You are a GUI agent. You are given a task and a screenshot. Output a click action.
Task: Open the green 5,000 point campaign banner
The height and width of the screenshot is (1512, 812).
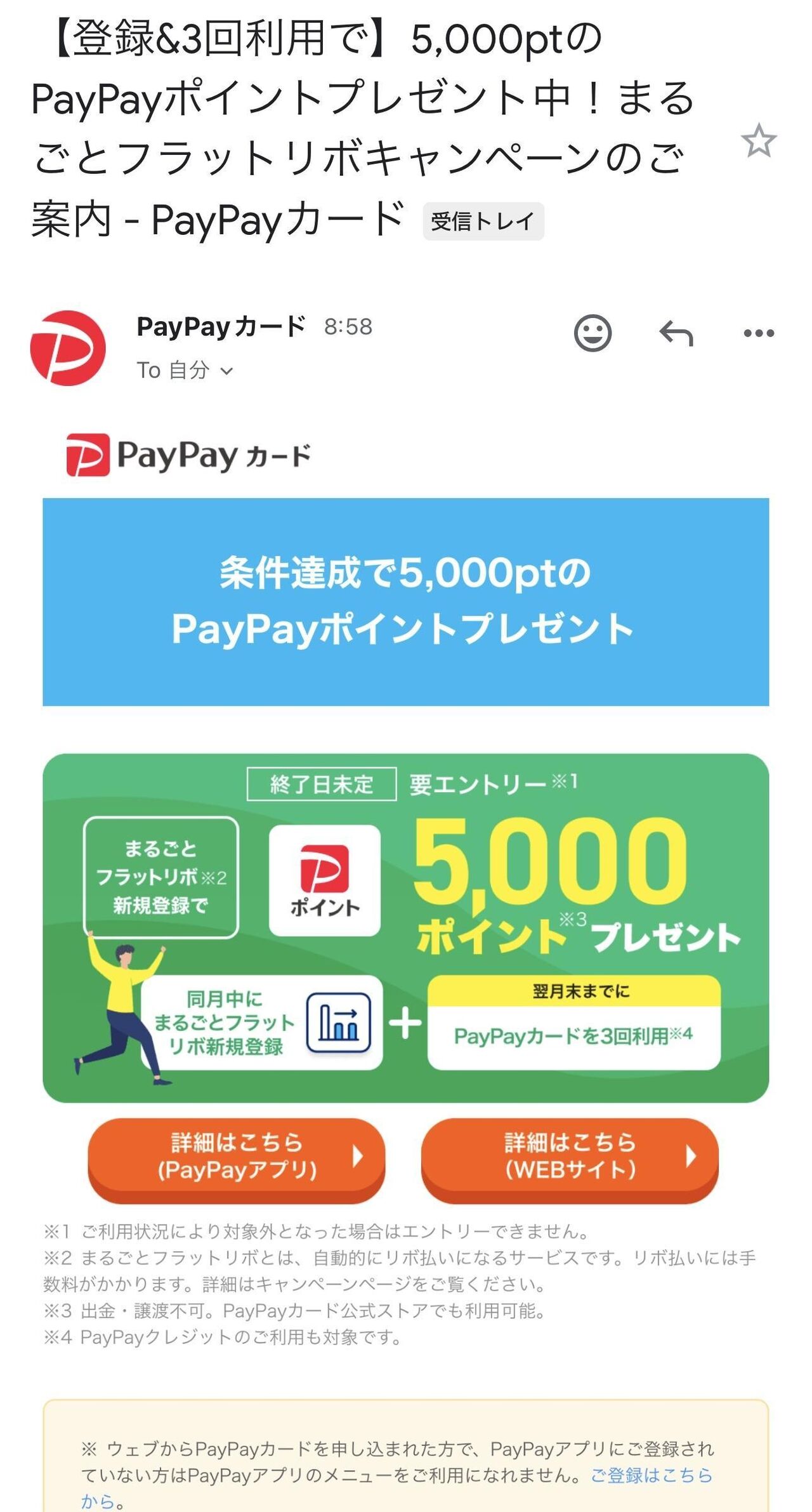pos(405,928)
